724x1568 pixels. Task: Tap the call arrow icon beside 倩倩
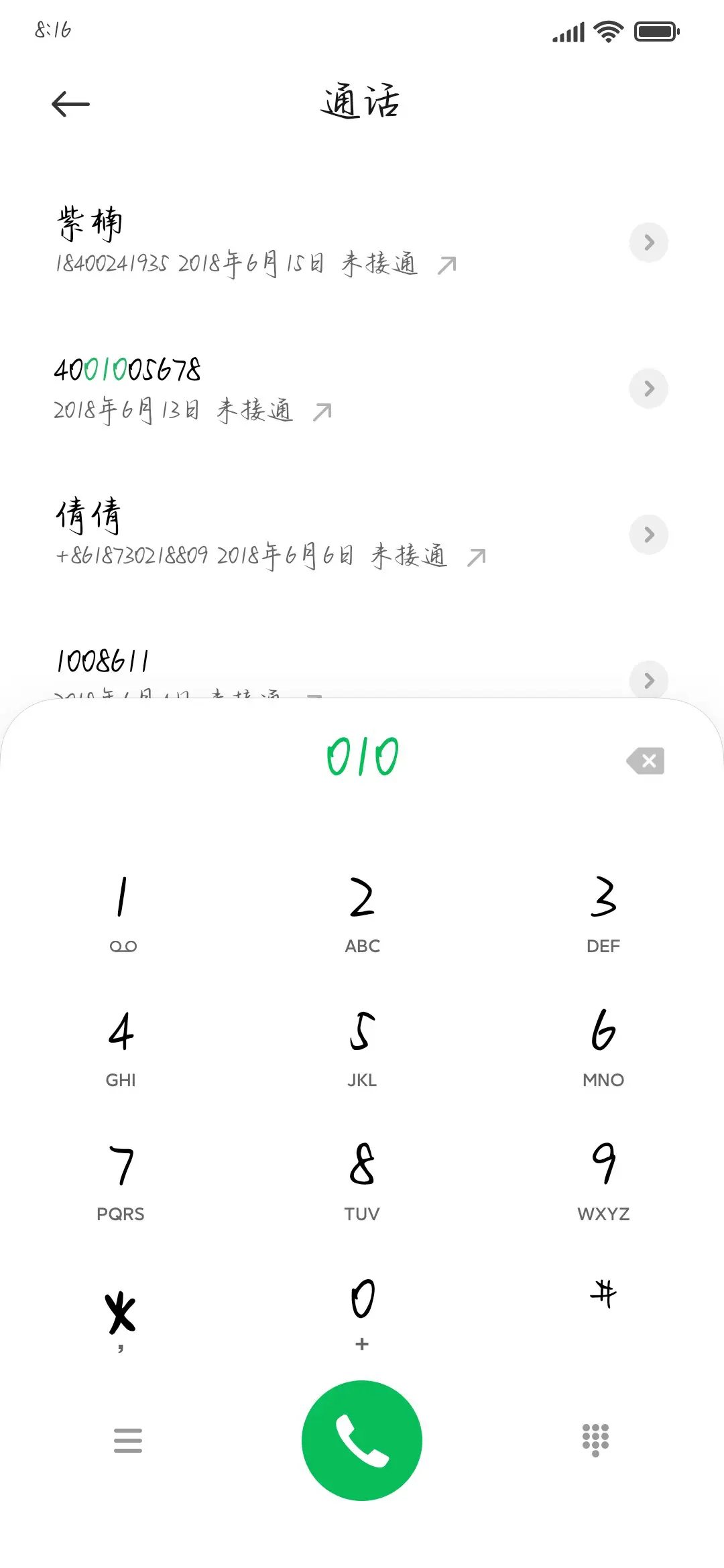[475, 557]
